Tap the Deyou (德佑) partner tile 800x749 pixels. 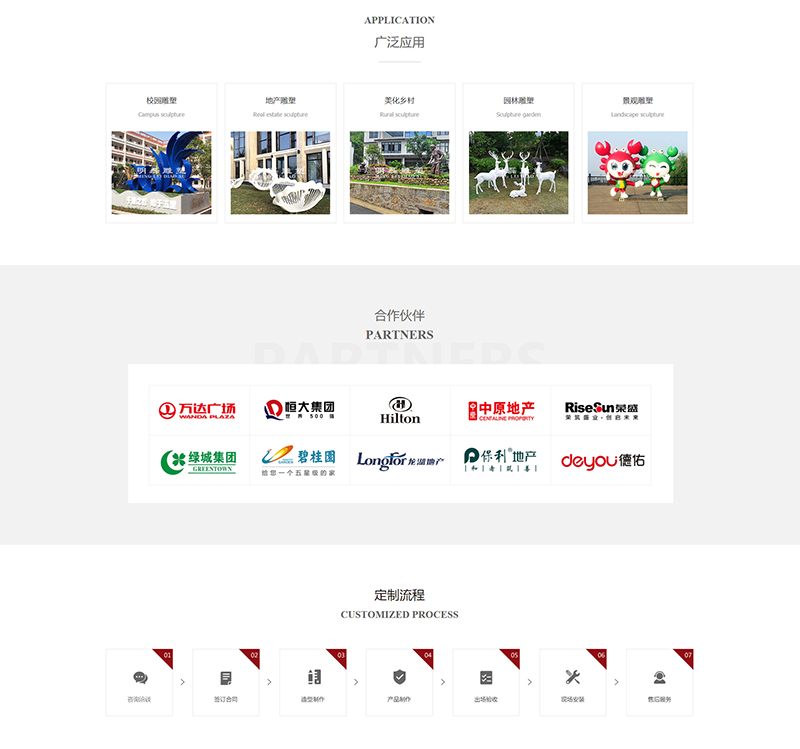pos(601,461)
